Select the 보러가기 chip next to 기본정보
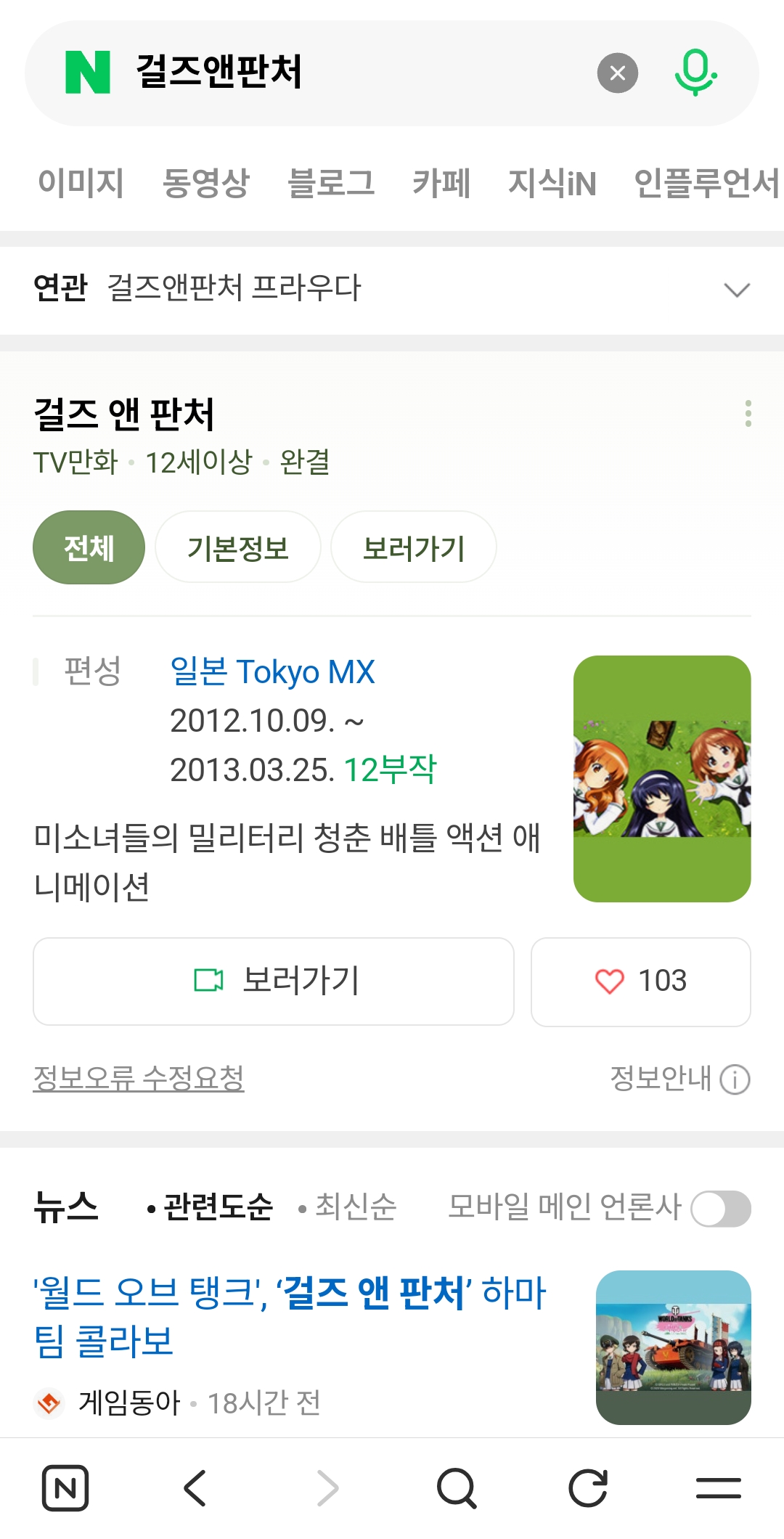The height and width of the screenshot is (1539, 784). click(x=413, y=547)
